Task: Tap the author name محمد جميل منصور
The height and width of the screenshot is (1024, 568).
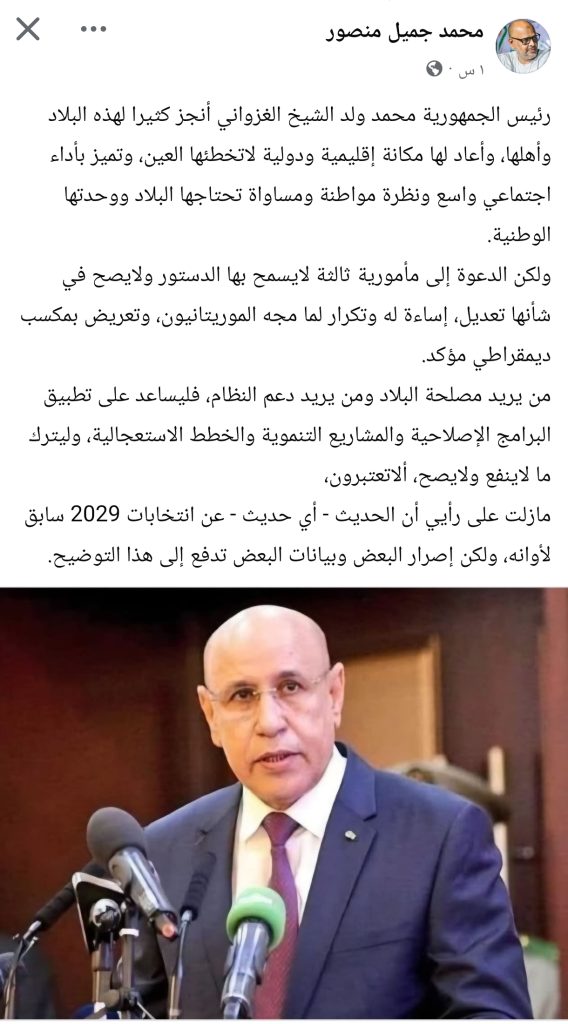Action: 405,32
